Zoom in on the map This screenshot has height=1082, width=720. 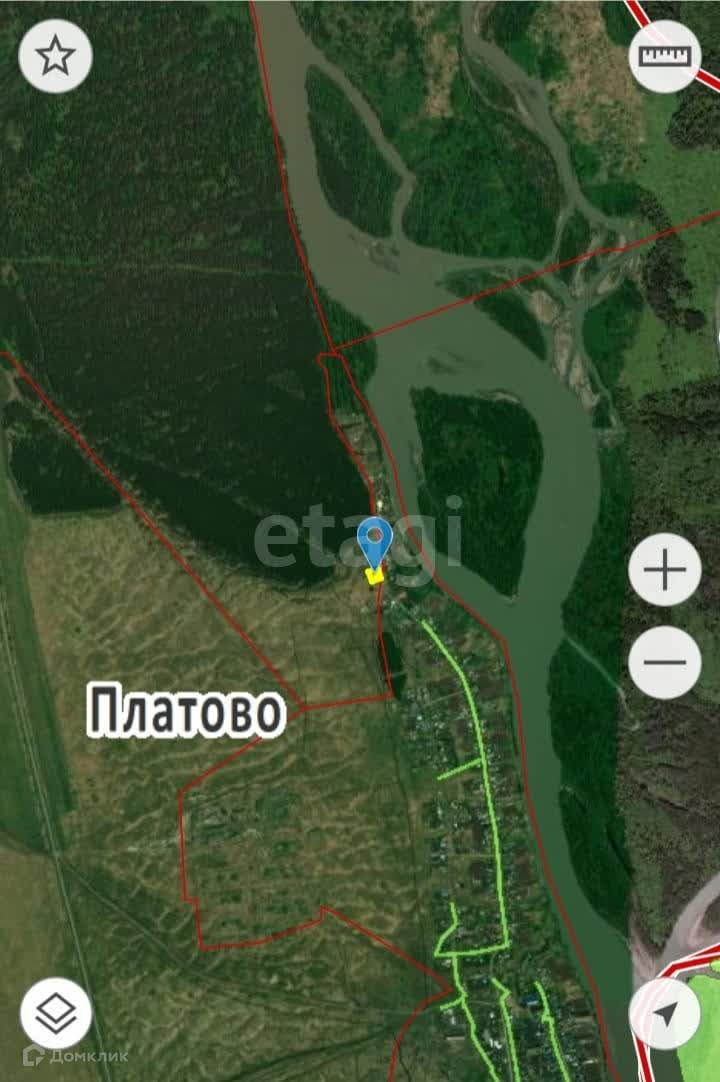[x=664, y=570]
